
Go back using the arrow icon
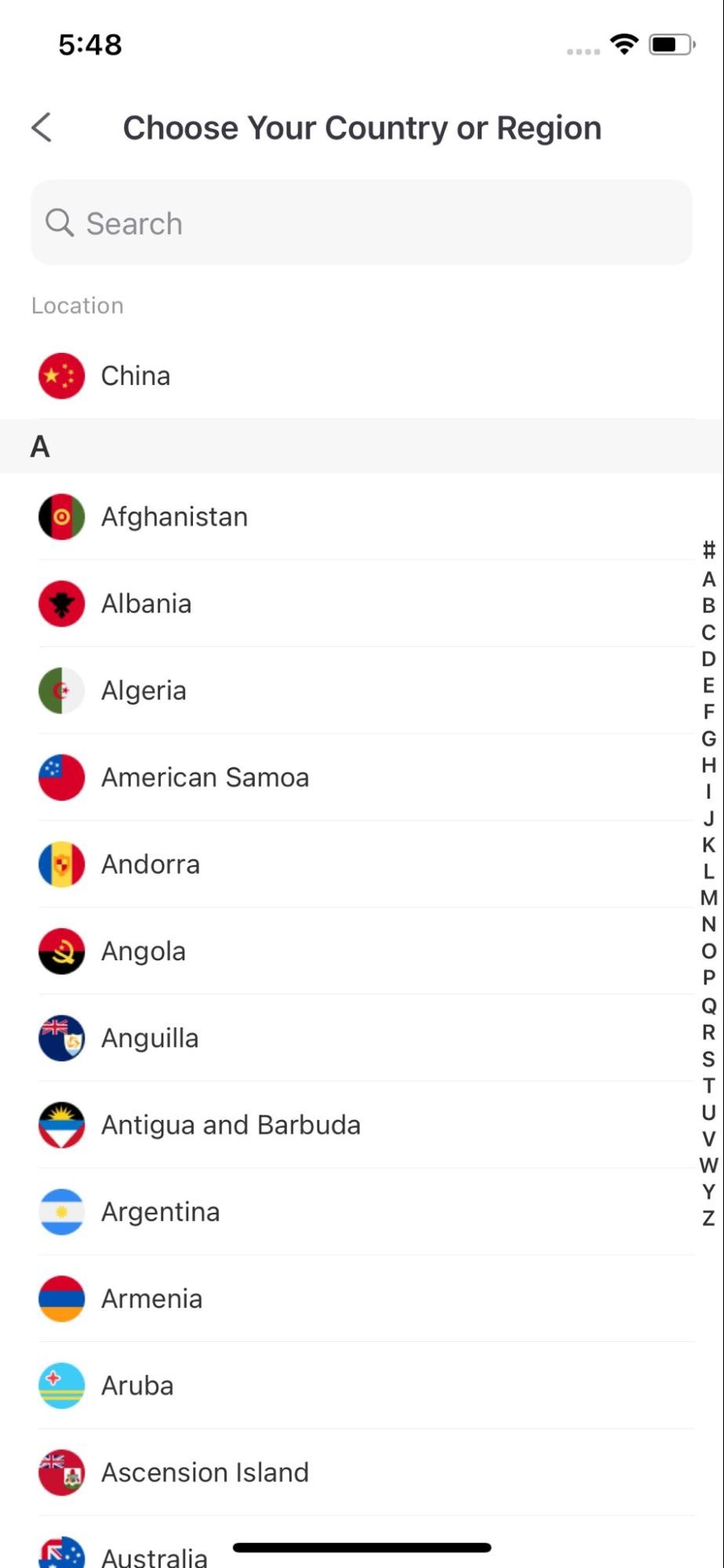pyautogui.click(x=42, y=127)
